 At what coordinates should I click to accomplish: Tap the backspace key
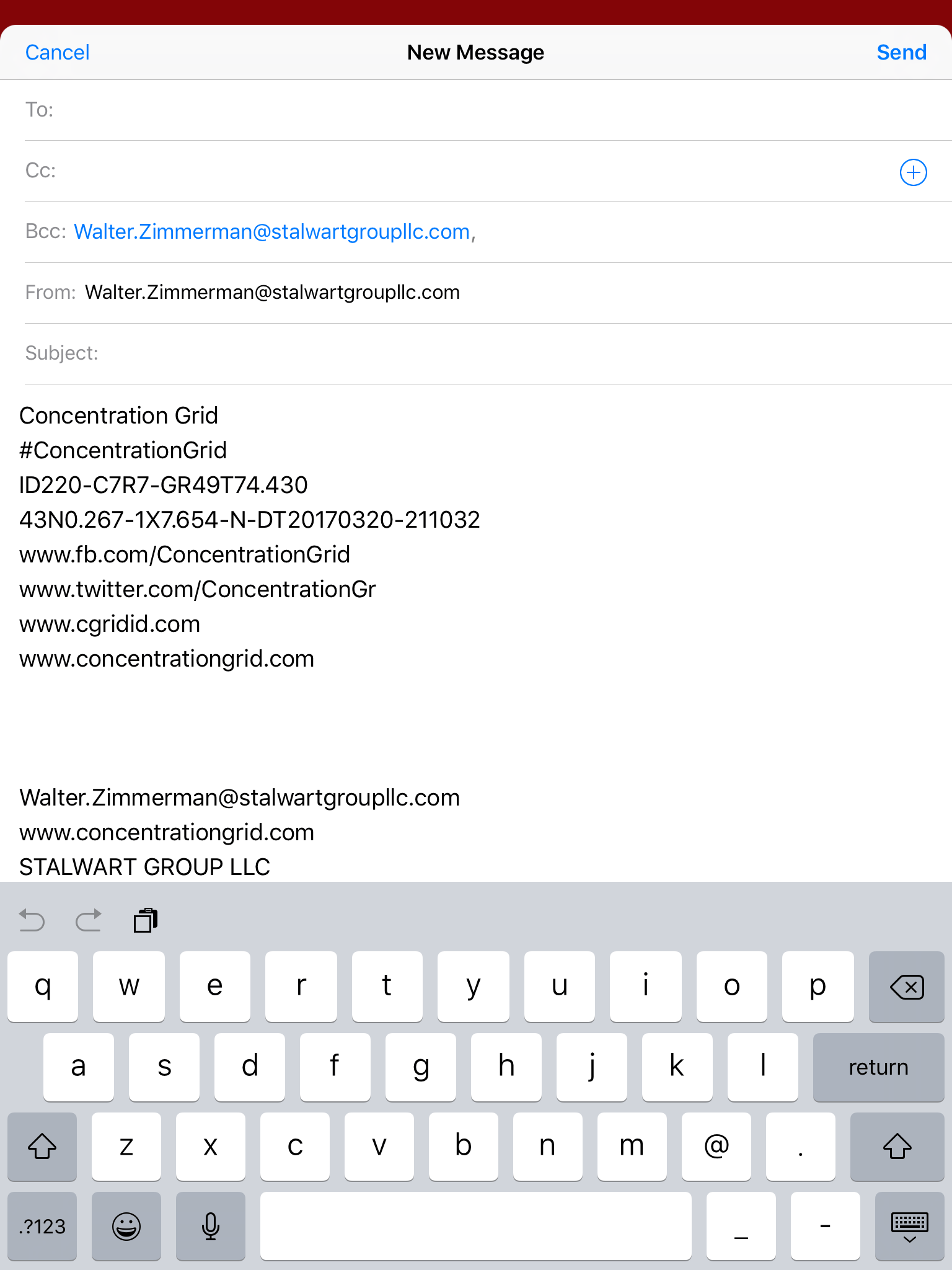tap(906, 986)
